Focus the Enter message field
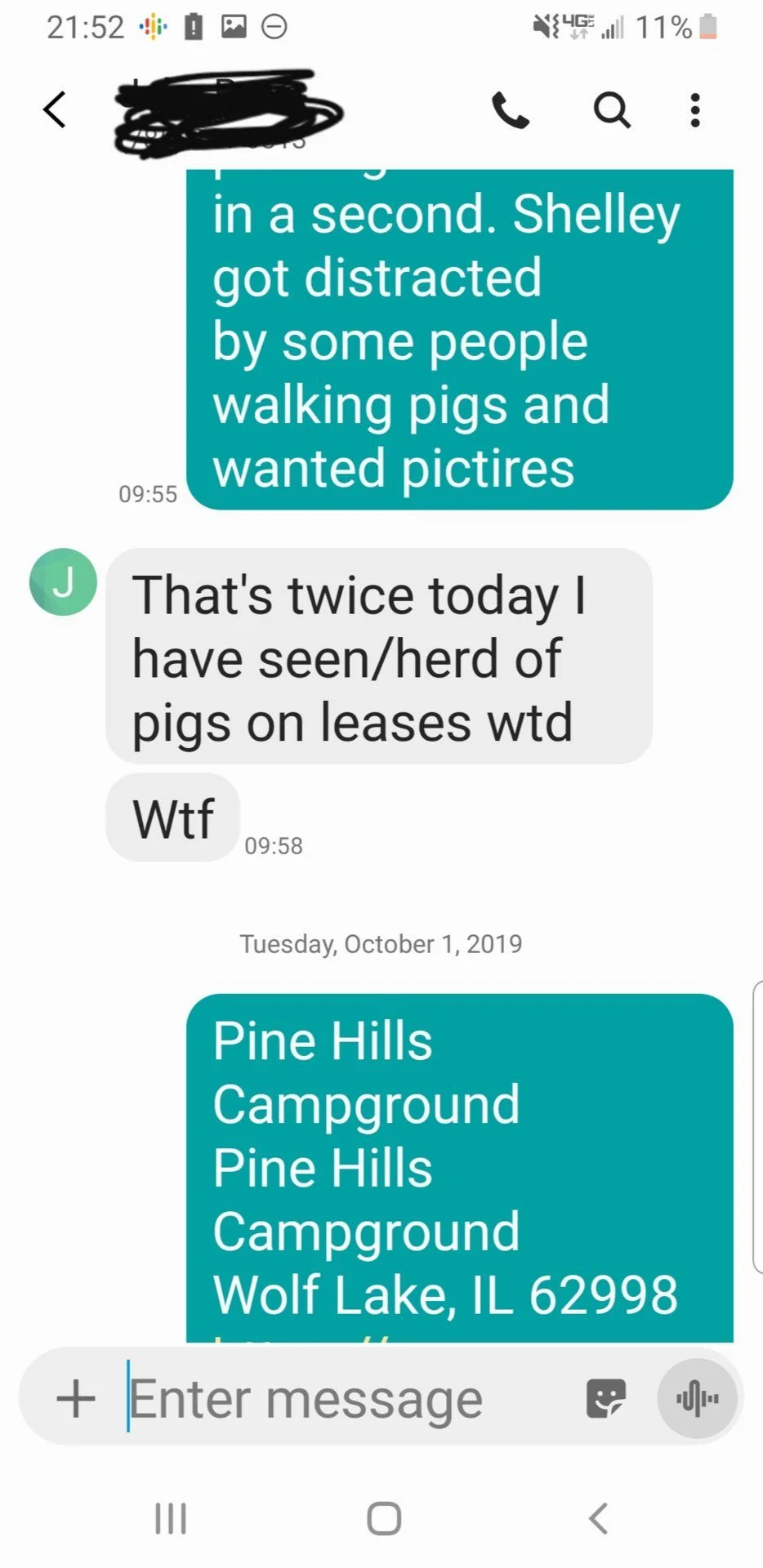This screenshot has width=763, height=1568. [x=343, y=1398]
